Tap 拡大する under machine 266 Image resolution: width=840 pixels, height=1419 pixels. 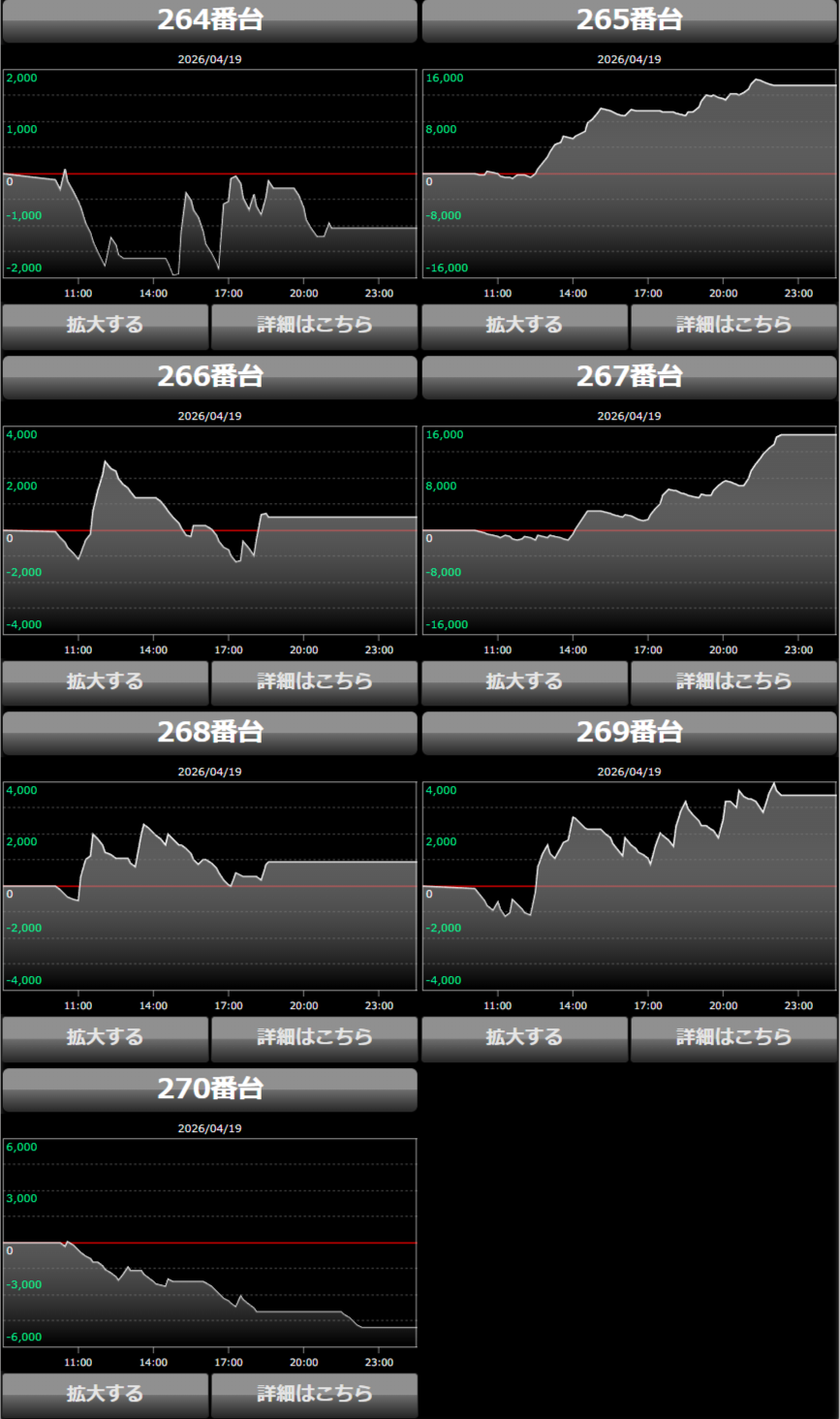(105, 682)
